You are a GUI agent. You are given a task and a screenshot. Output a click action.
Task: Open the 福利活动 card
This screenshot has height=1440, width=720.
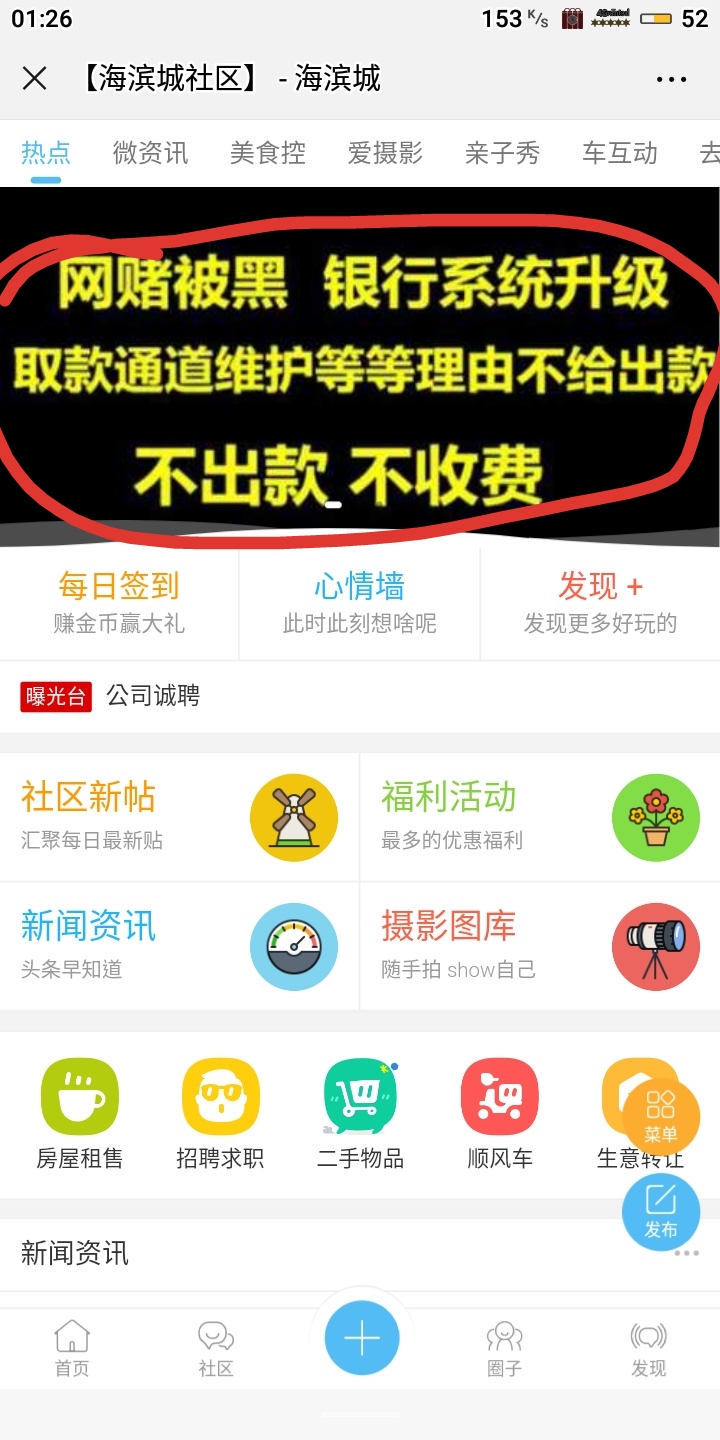(x=539, y=817)
